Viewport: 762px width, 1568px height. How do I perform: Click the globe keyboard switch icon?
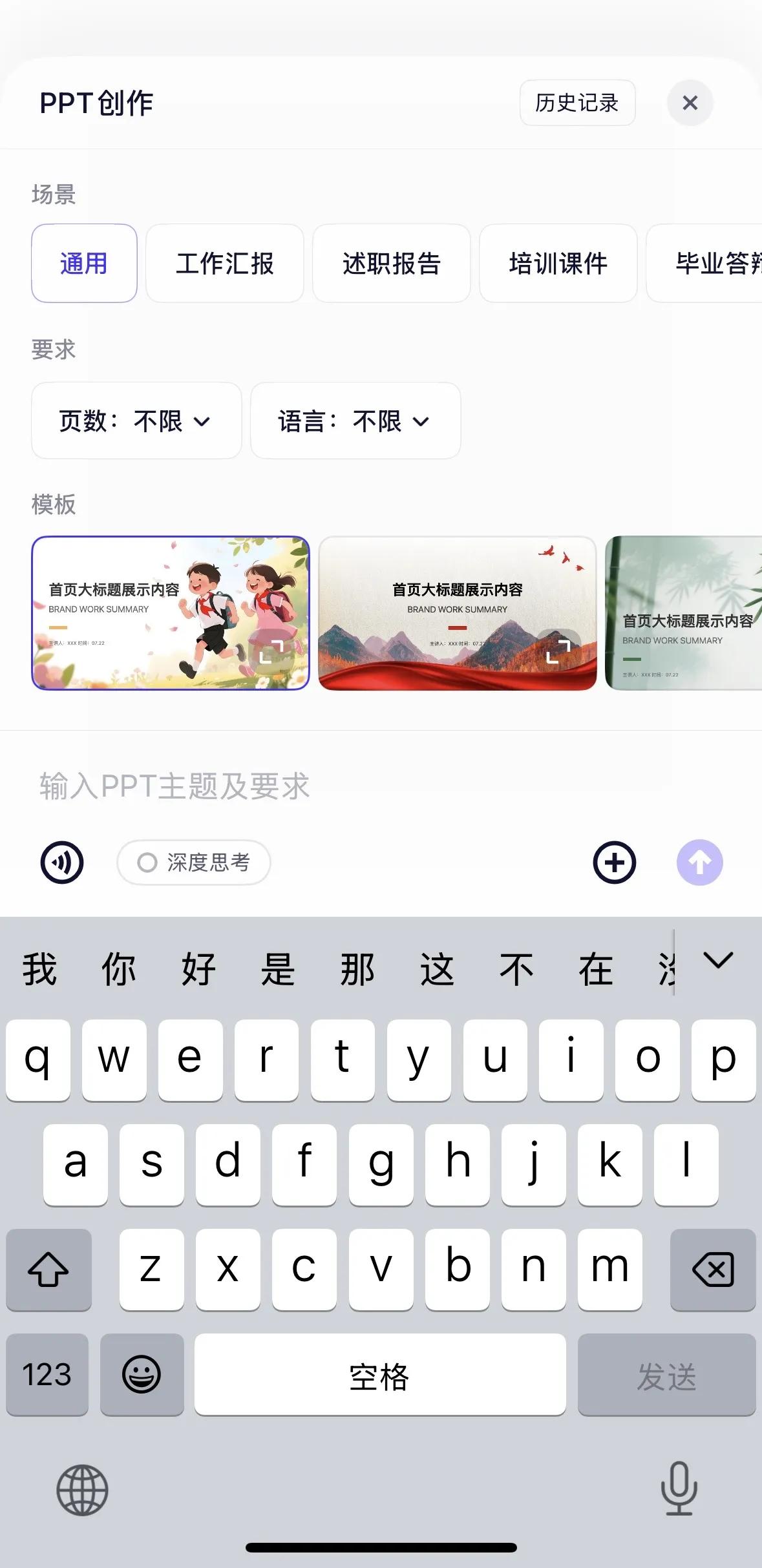point(83,1490)
